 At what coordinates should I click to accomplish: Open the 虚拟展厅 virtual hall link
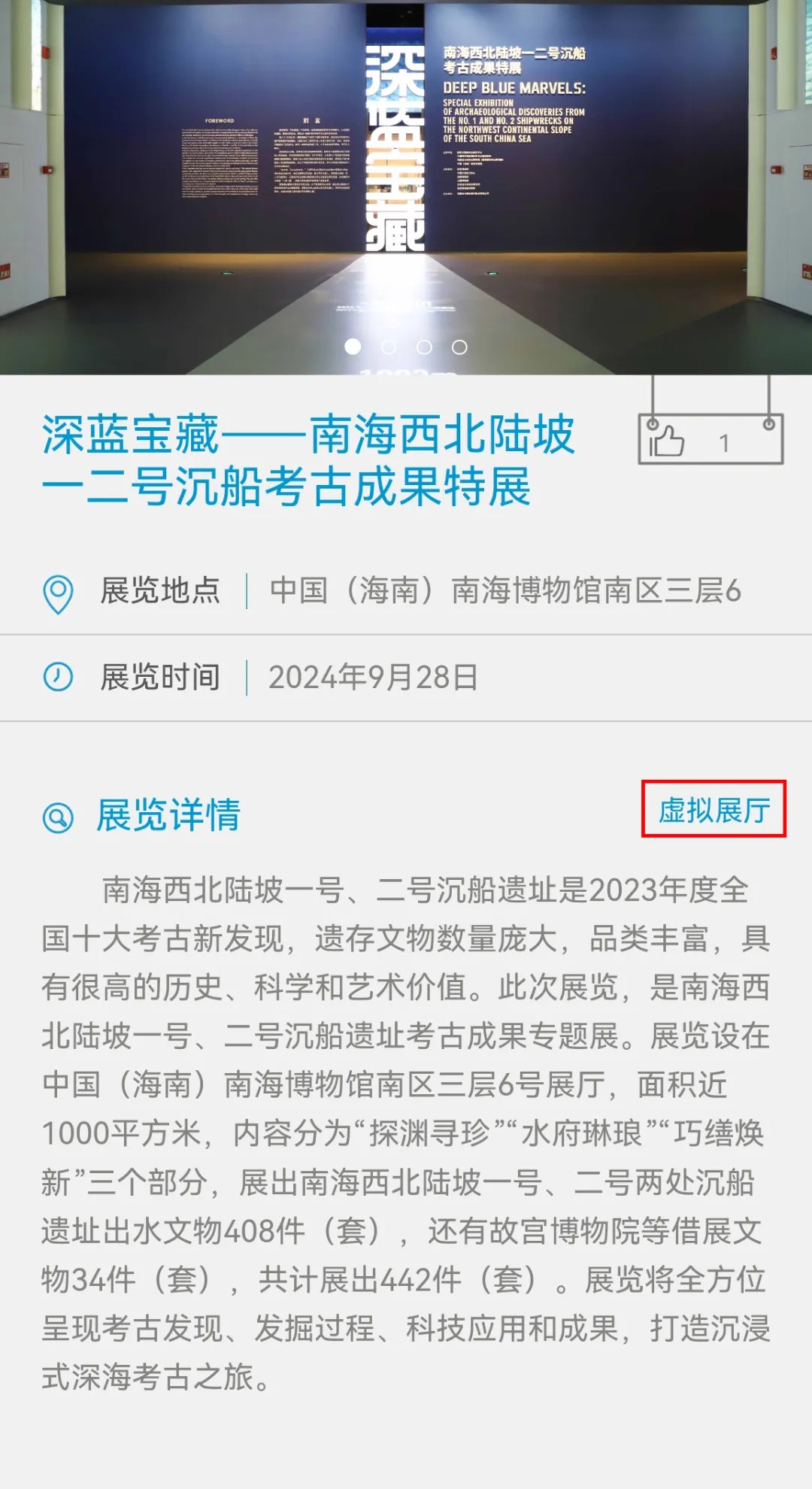point(714,810)
